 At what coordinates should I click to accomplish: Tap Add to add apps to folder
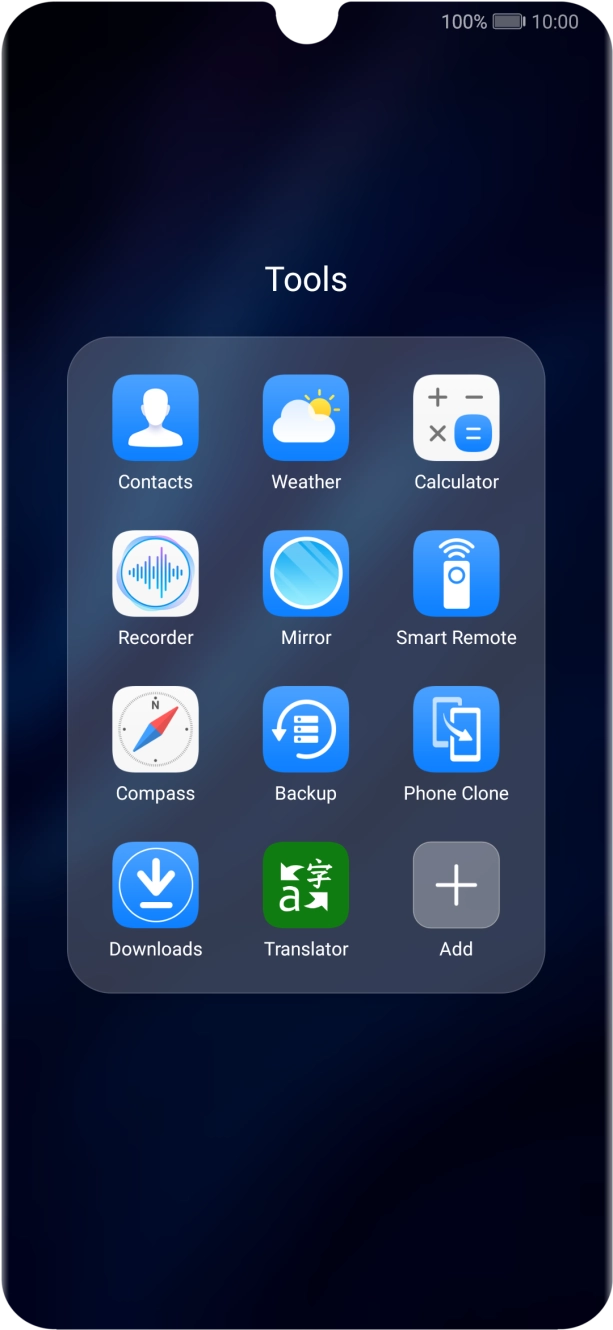click(456, 886)
